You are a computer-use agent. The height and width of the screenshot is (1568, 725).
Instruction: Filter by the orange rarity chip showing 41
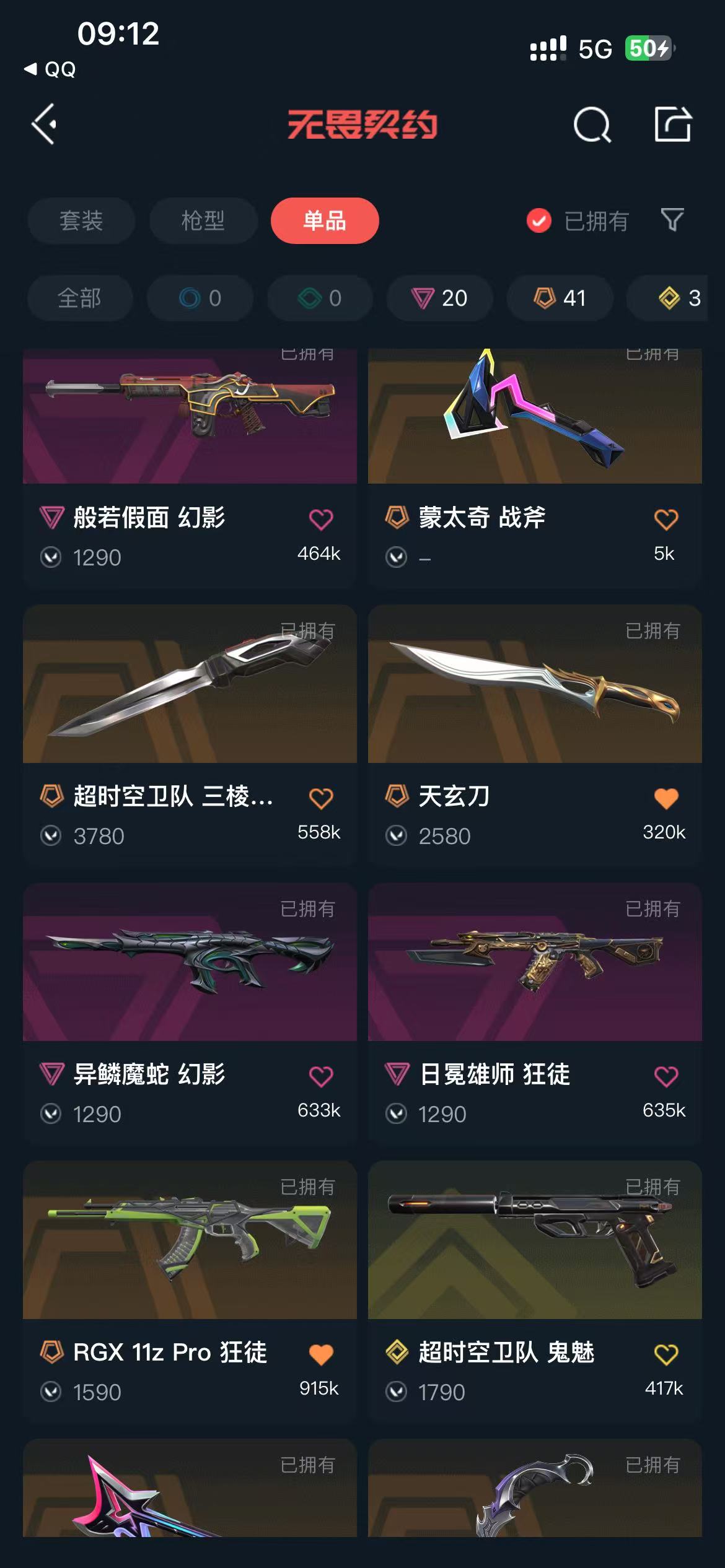click(x=560, y=298)
